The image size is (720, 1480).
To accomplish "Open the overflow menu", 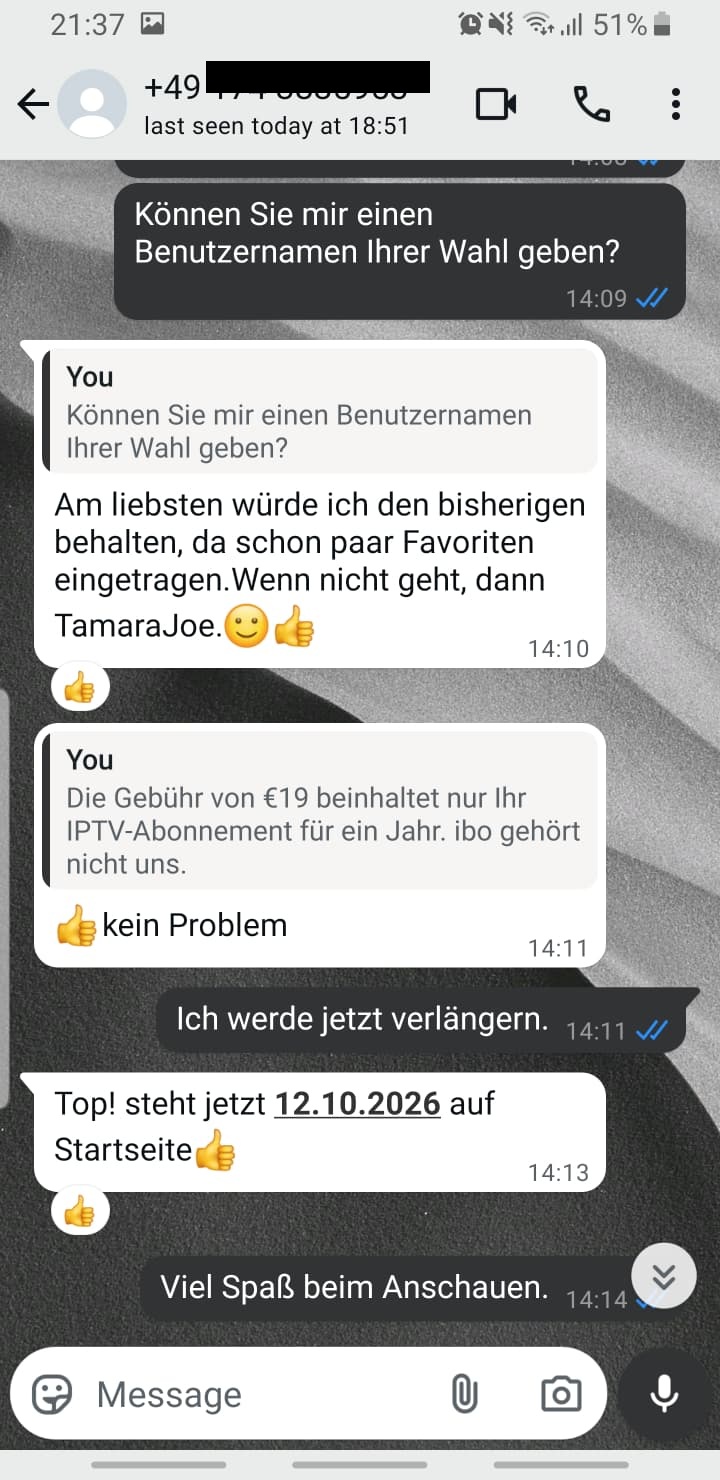I will [676, 104].
